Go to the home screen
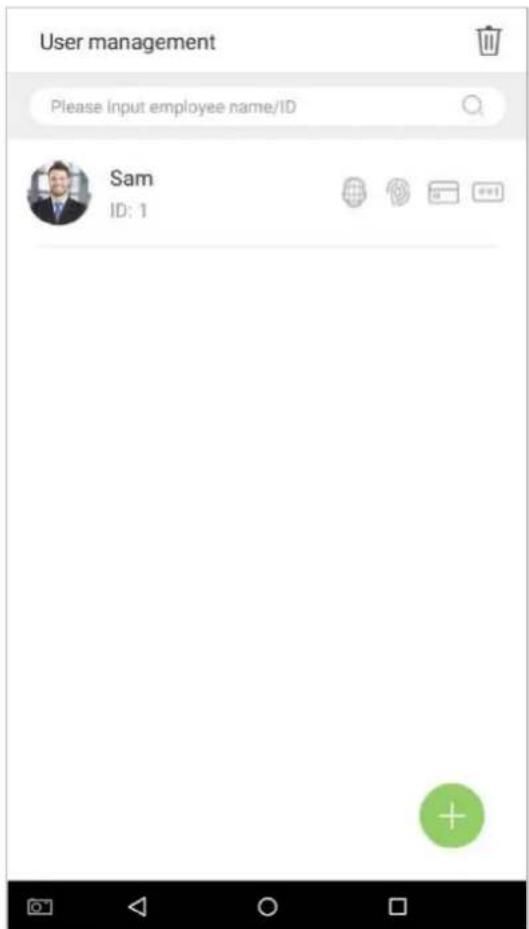 pyautogui.click(x=268, y=906)
